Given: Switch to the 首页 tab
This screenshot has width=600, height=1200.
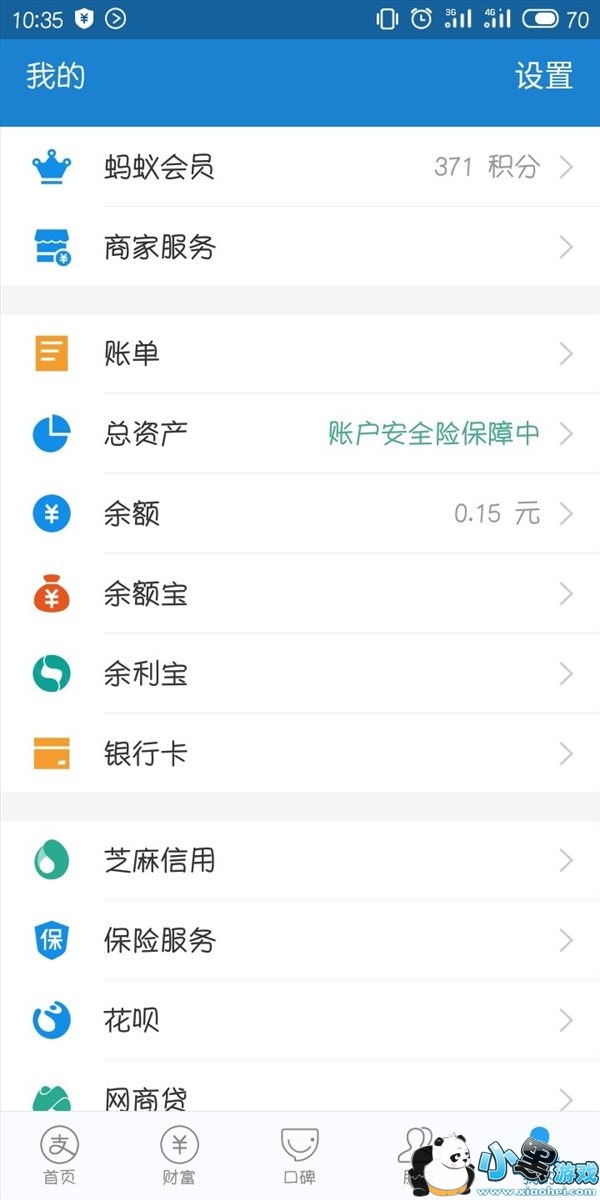Looking at the screenshot, I should click(59, 1155).
